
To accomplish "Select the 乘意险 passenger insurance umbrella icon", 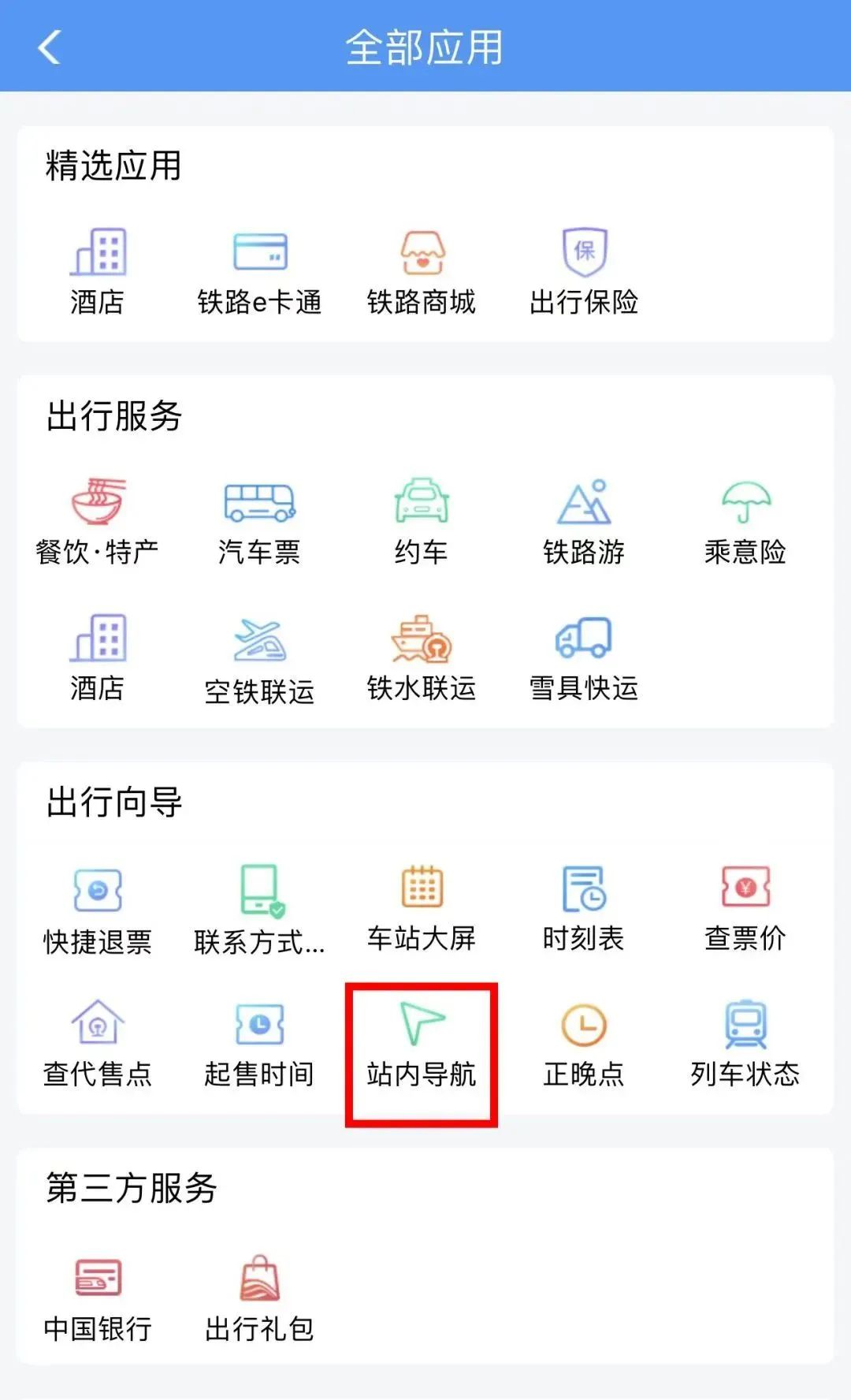I will coord(745,516).
